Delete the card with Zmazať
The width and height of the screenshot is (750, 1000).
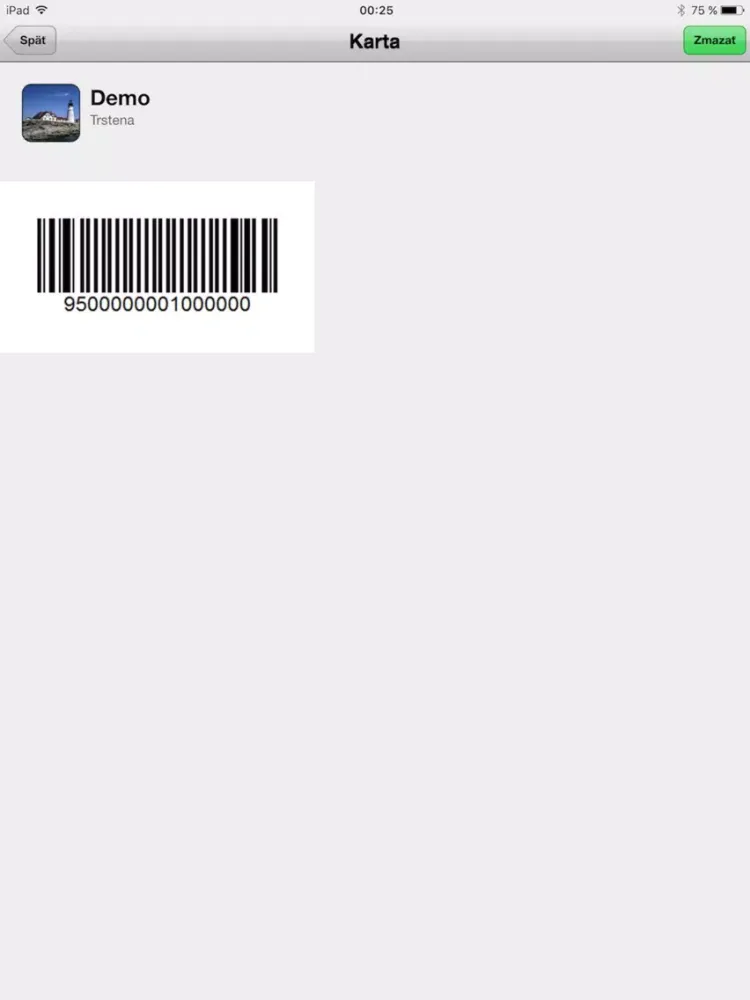(x=714, y=41)
